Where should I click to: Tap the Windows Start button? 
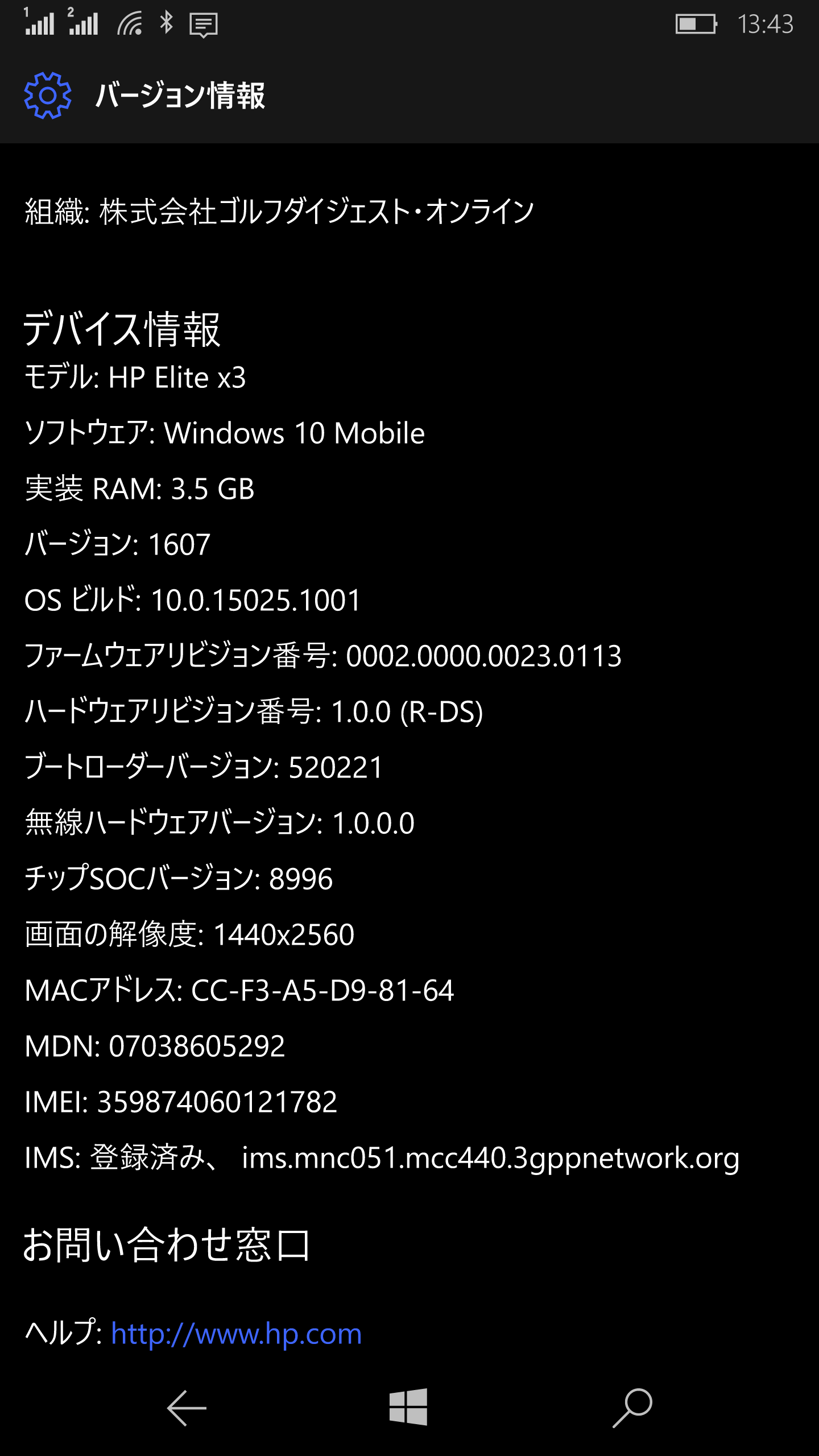(408, 1407)
